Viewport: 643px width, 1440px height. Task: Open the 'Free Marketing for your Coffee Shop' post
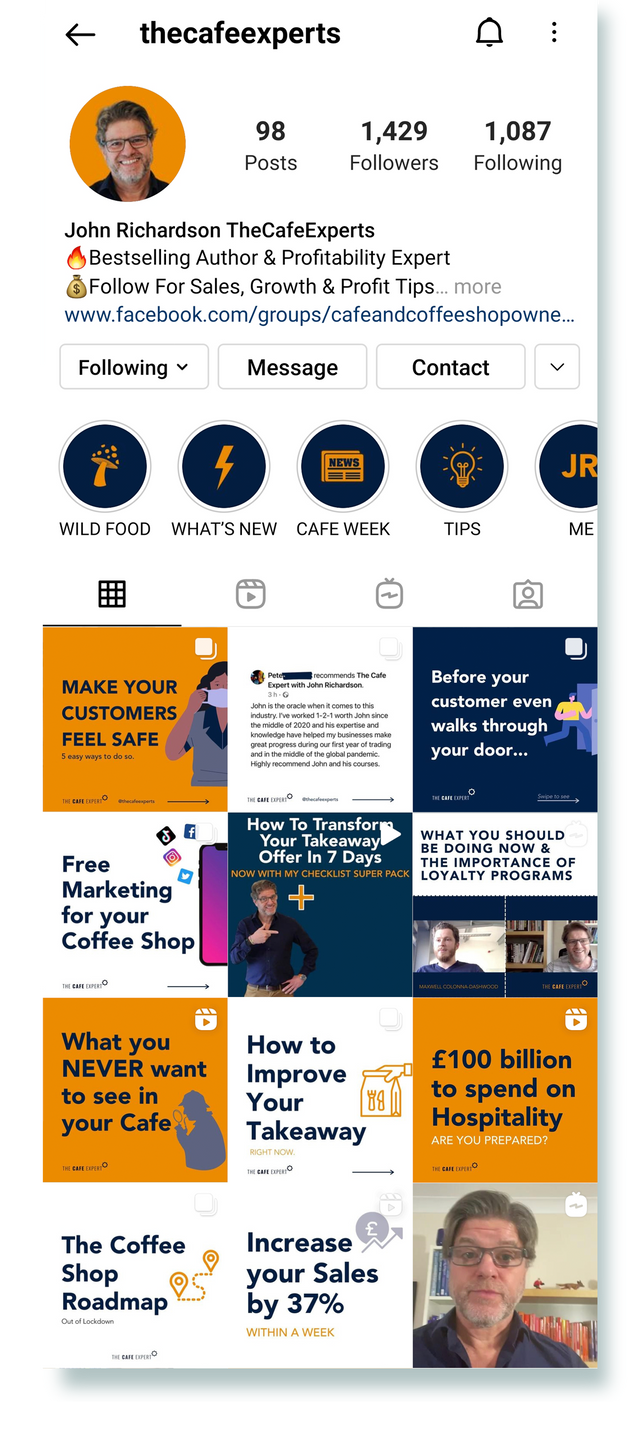click(135, 904)
